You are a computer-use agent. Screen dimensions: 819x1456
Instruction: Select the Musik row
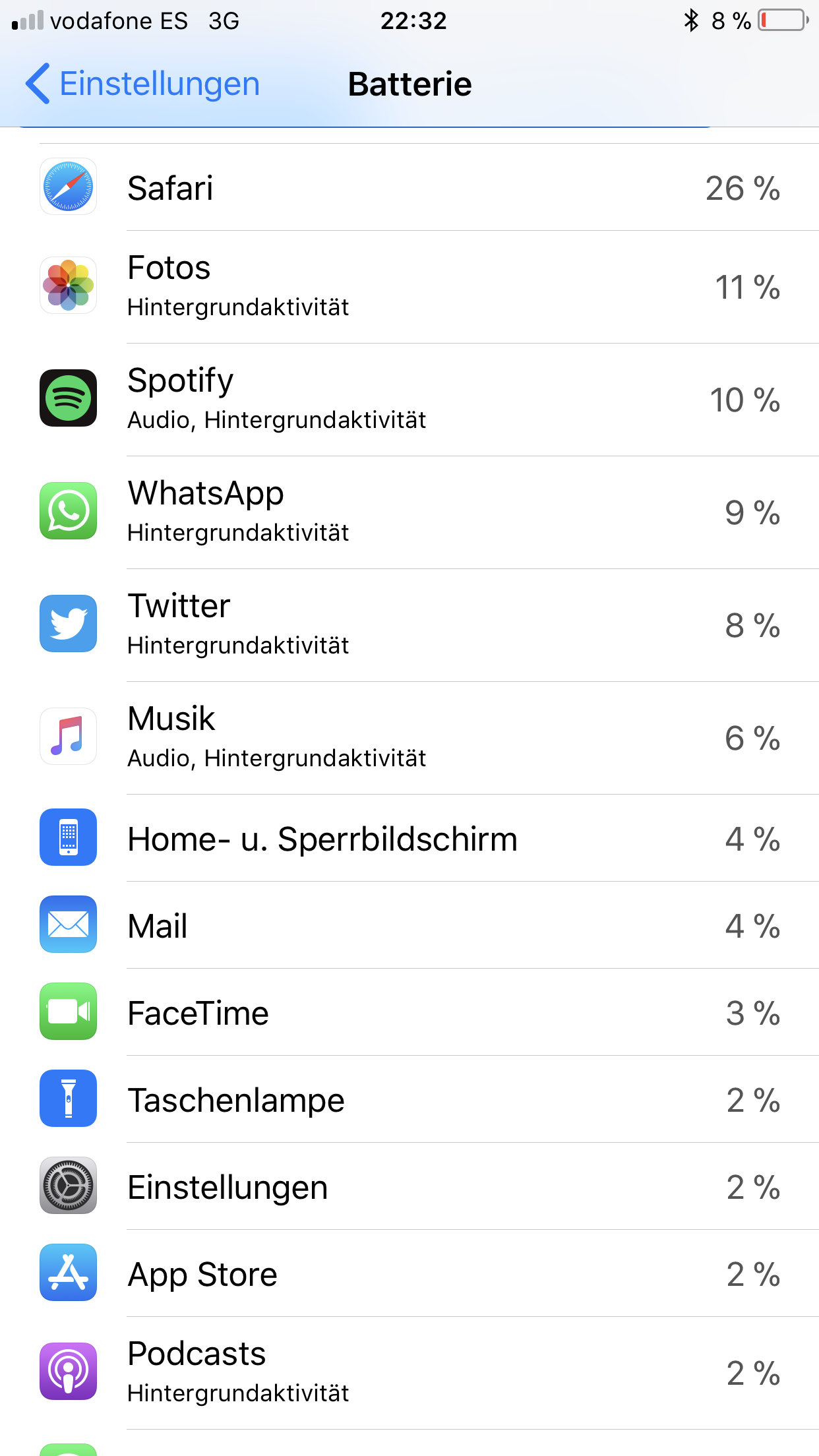(x=409, y=738)
